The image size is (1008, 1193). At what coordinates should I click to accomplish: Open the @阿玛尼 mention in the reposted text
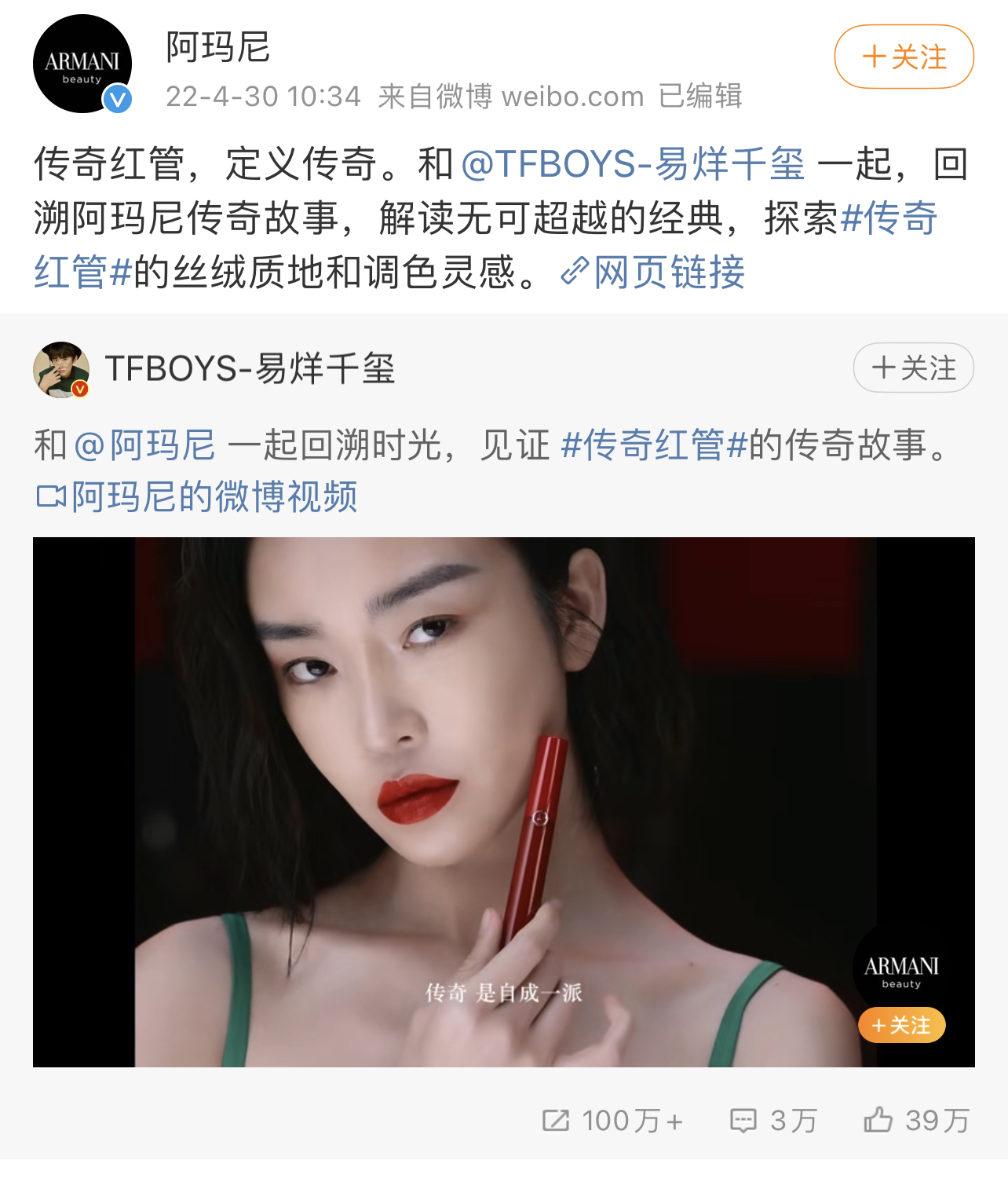(x=144, y=445)
